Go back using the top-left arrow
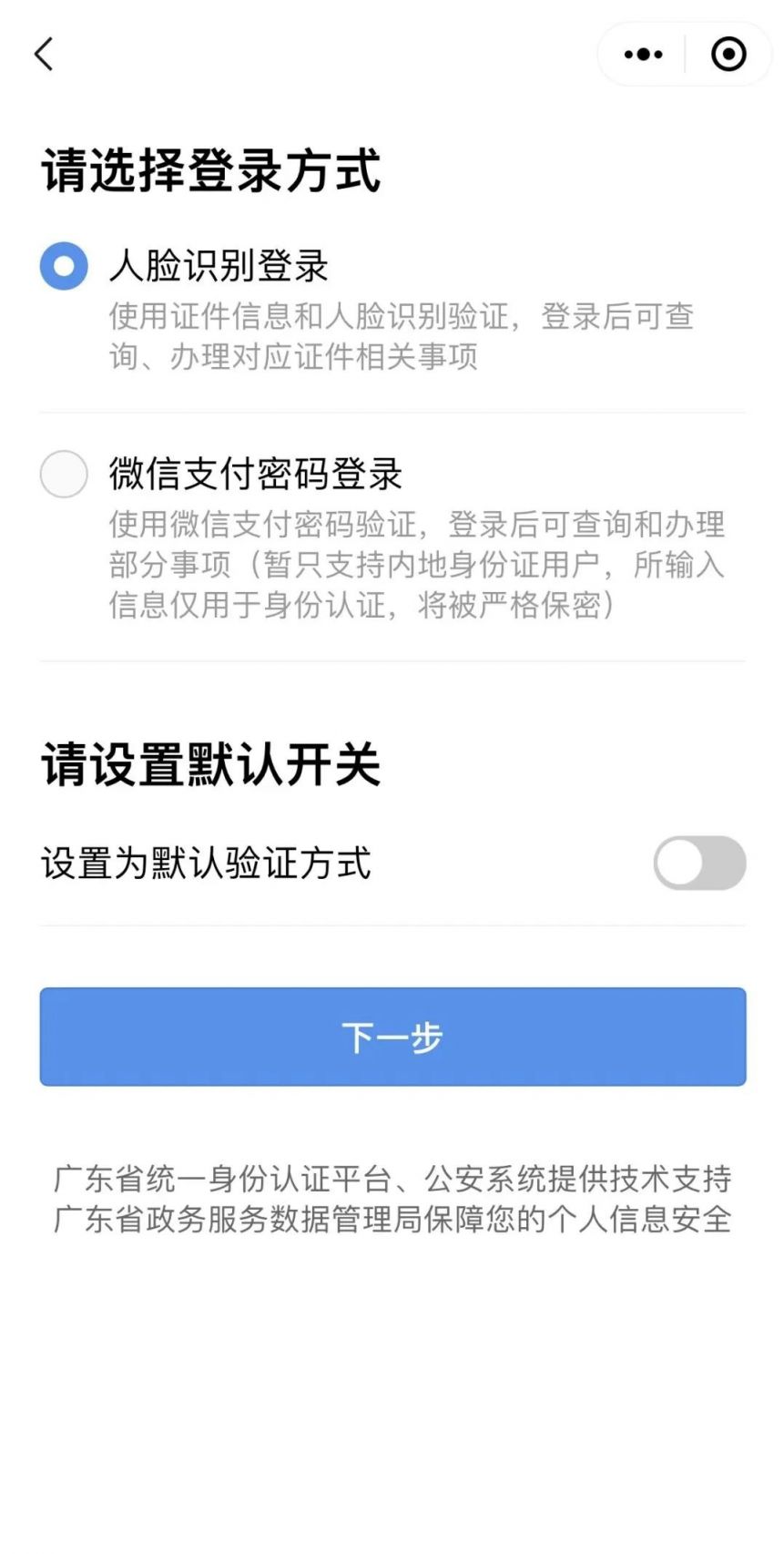Viewport: 784px width, 1554px height. (x=44, y=54)
